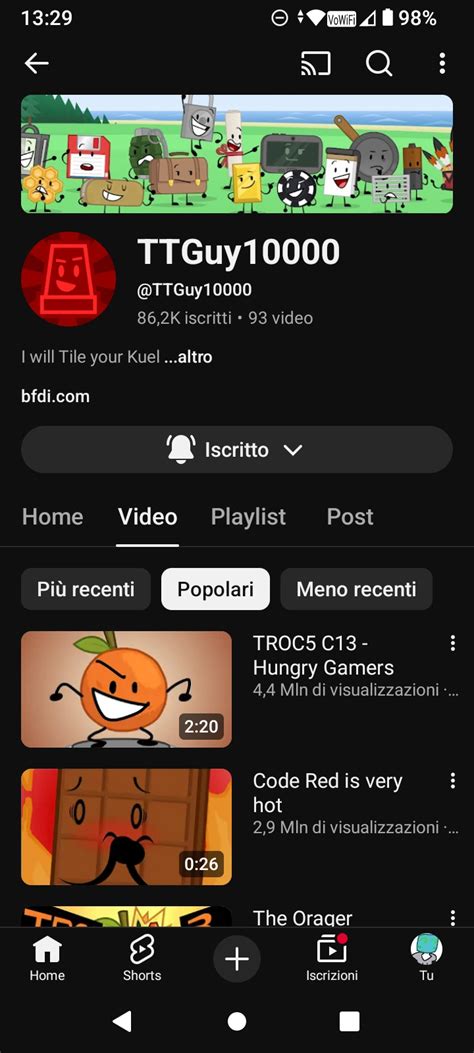This screenshot has width=474, height=1053.
Task: Switch to the channel Home tab
Action: [52, 516]
